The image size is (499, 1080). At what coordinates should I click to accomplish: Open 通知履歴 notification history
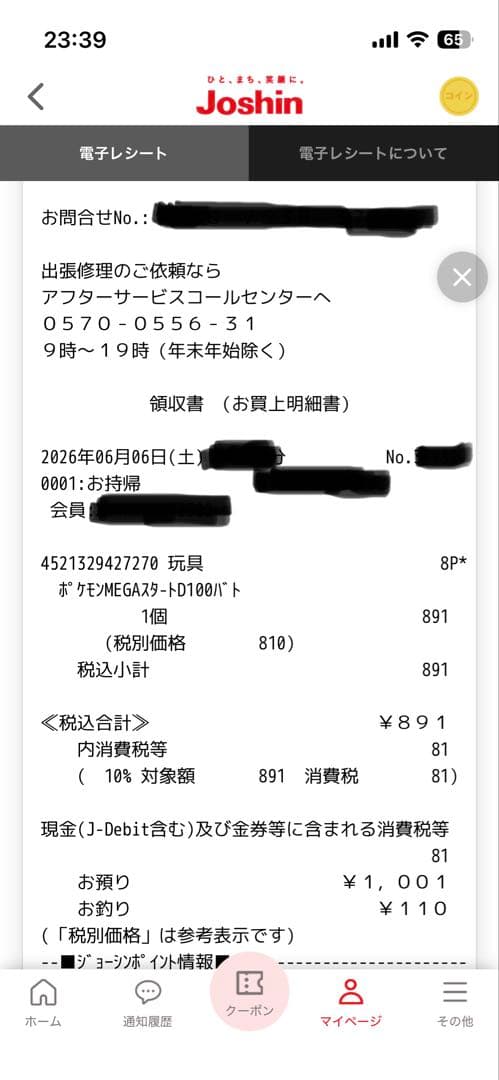(147, 1003)
